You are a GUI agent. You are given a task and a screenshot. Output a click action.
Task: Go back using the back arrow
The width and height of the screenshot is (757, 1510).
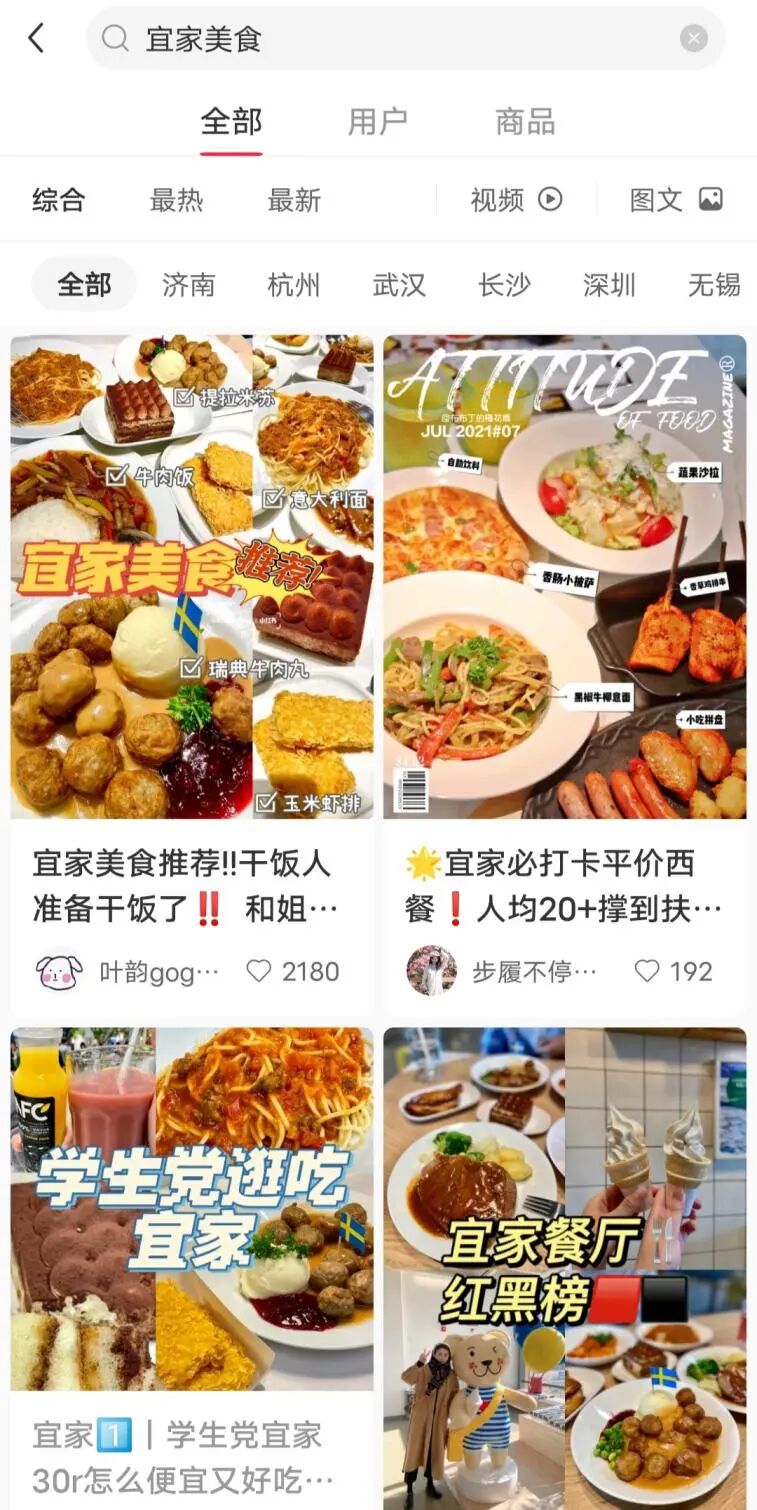pos(36,39)
